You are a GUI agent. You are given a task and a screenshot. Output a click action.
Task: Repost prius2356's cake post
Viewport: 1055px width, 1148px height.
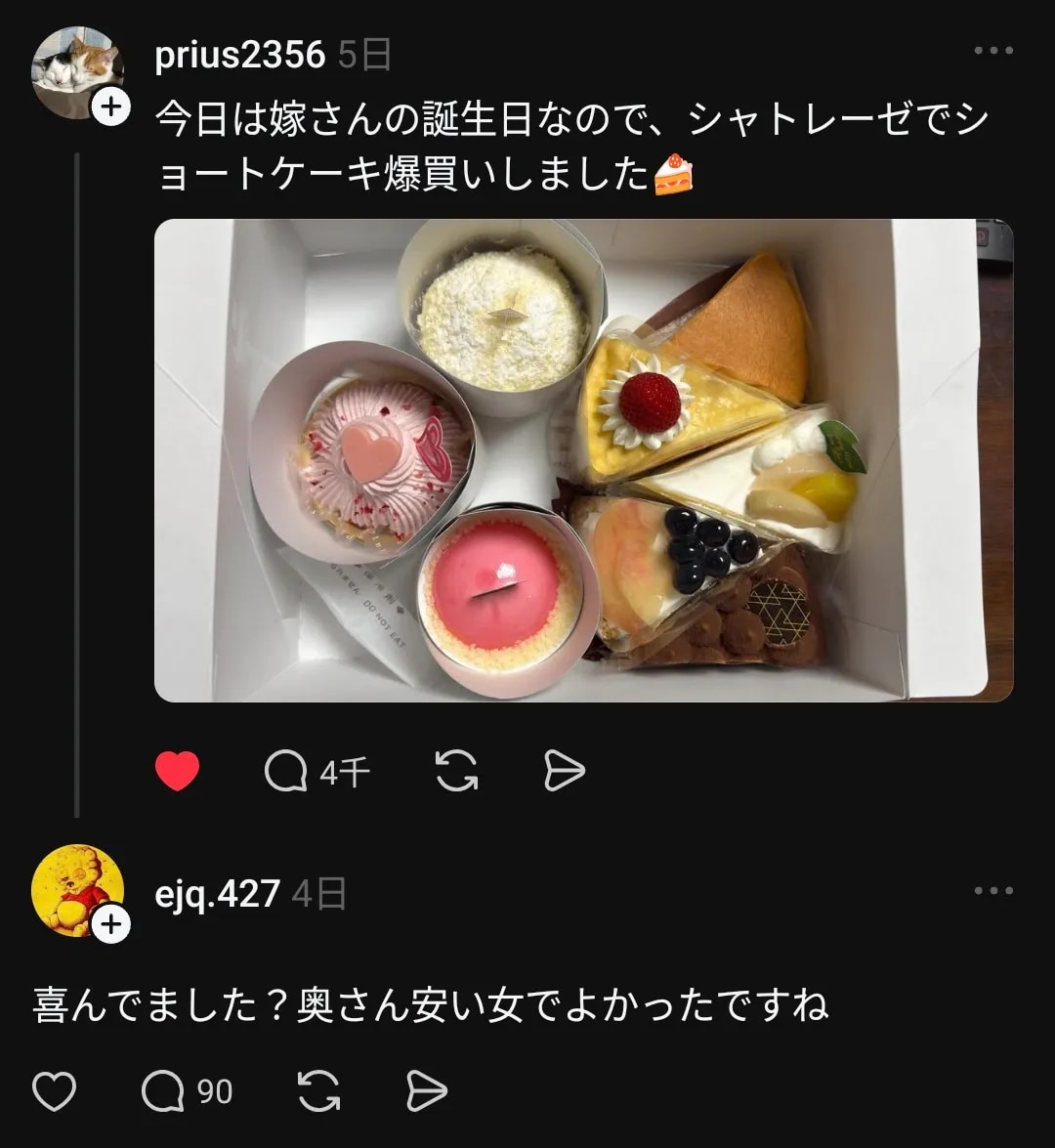[x=456, y=772]
